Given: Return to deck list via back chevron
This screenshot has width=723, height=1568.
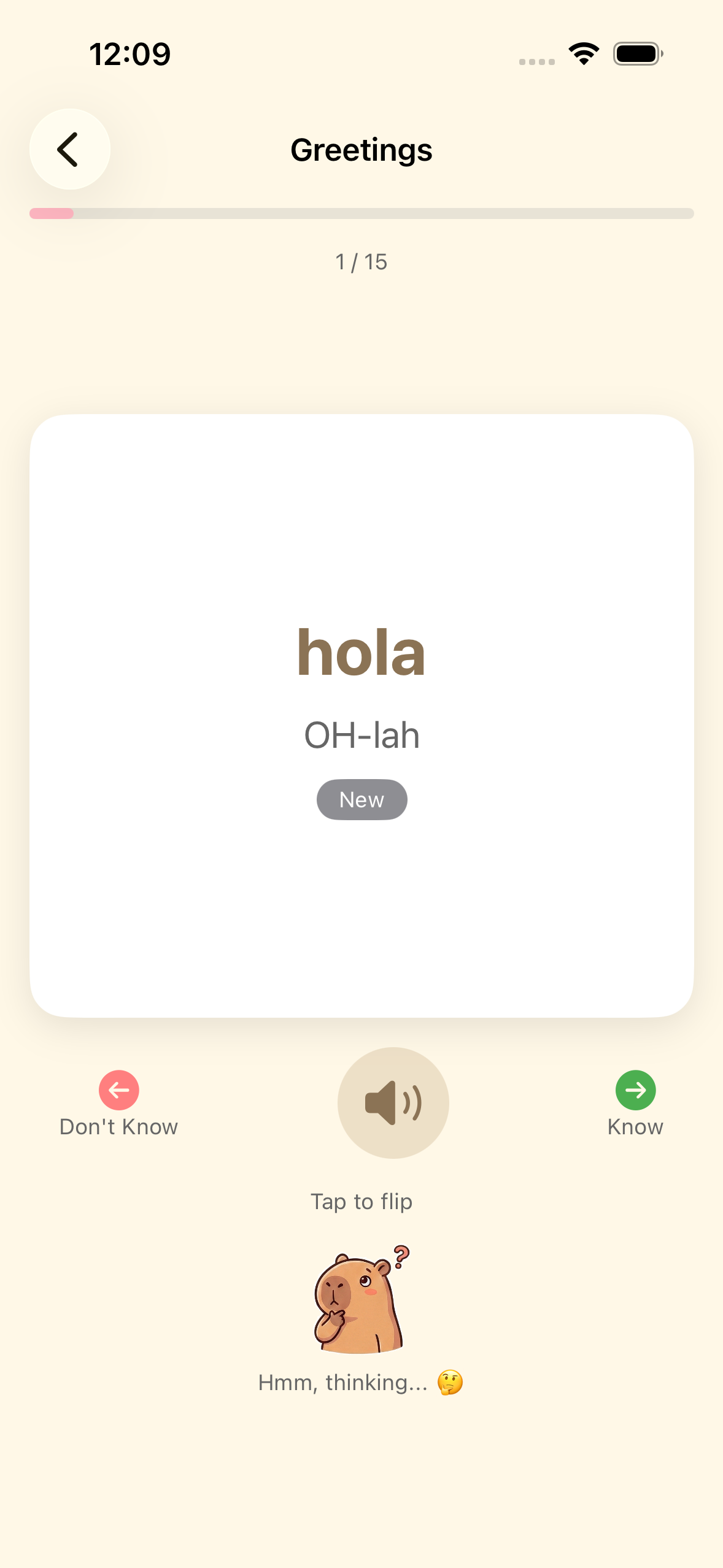Looking at the screenshot, I should (x=69, y=150).
